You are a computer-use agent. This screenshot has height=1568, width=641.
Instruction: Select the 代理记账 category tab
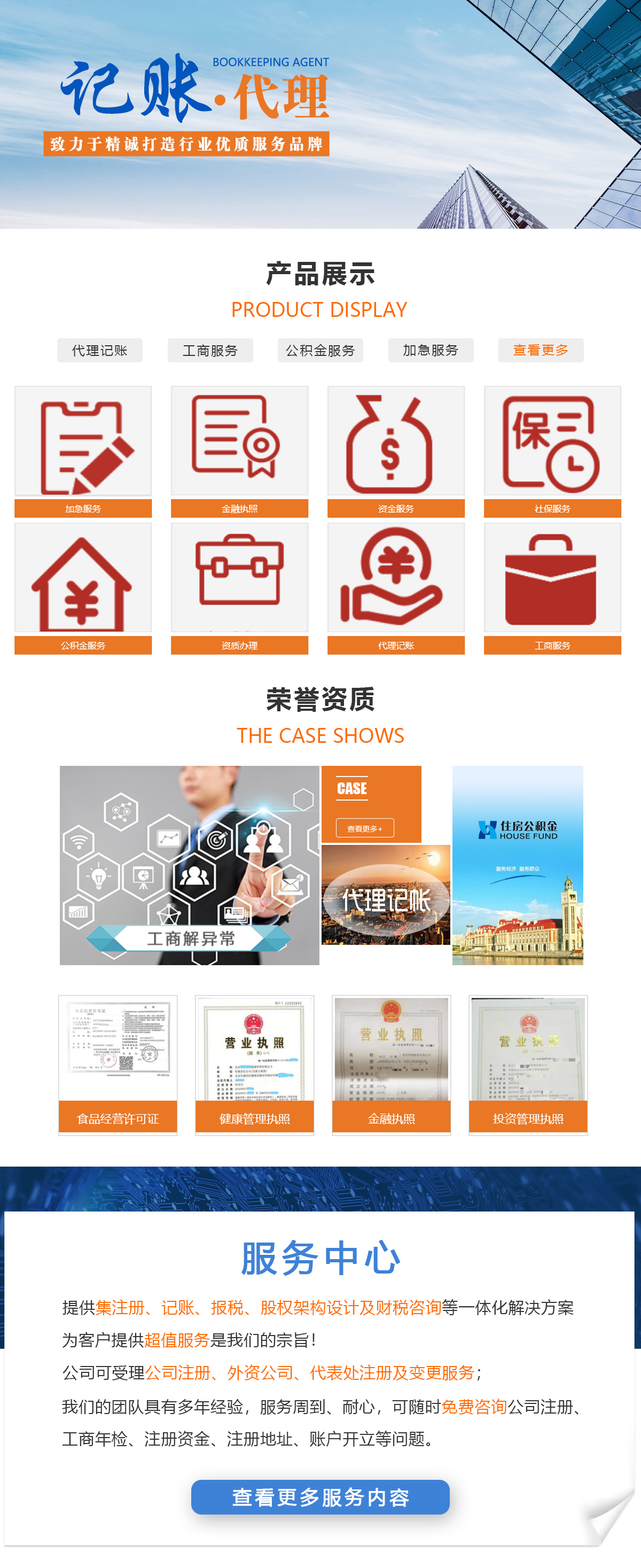point(100,351)
